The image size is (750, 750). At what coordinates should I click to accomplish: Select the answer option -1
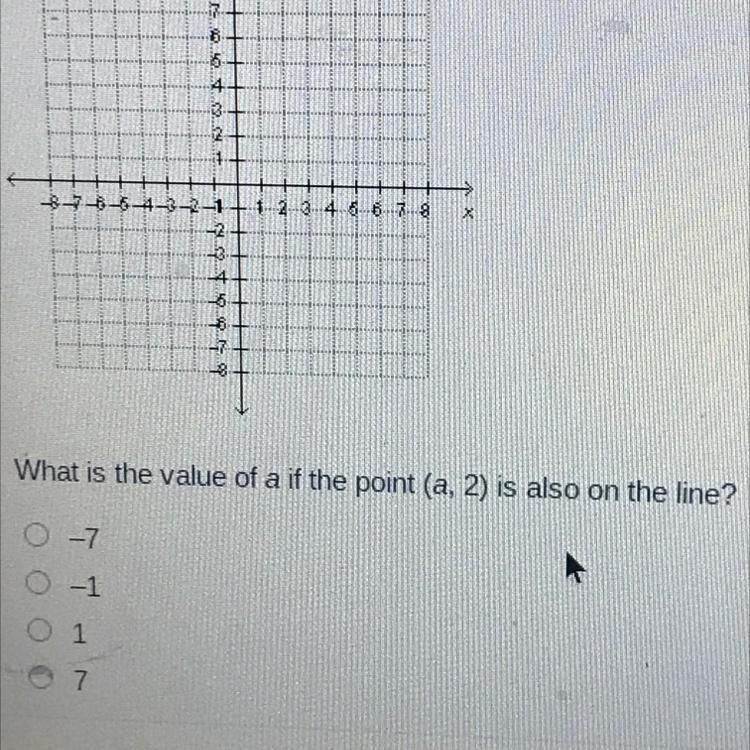[x=36, y=586]
